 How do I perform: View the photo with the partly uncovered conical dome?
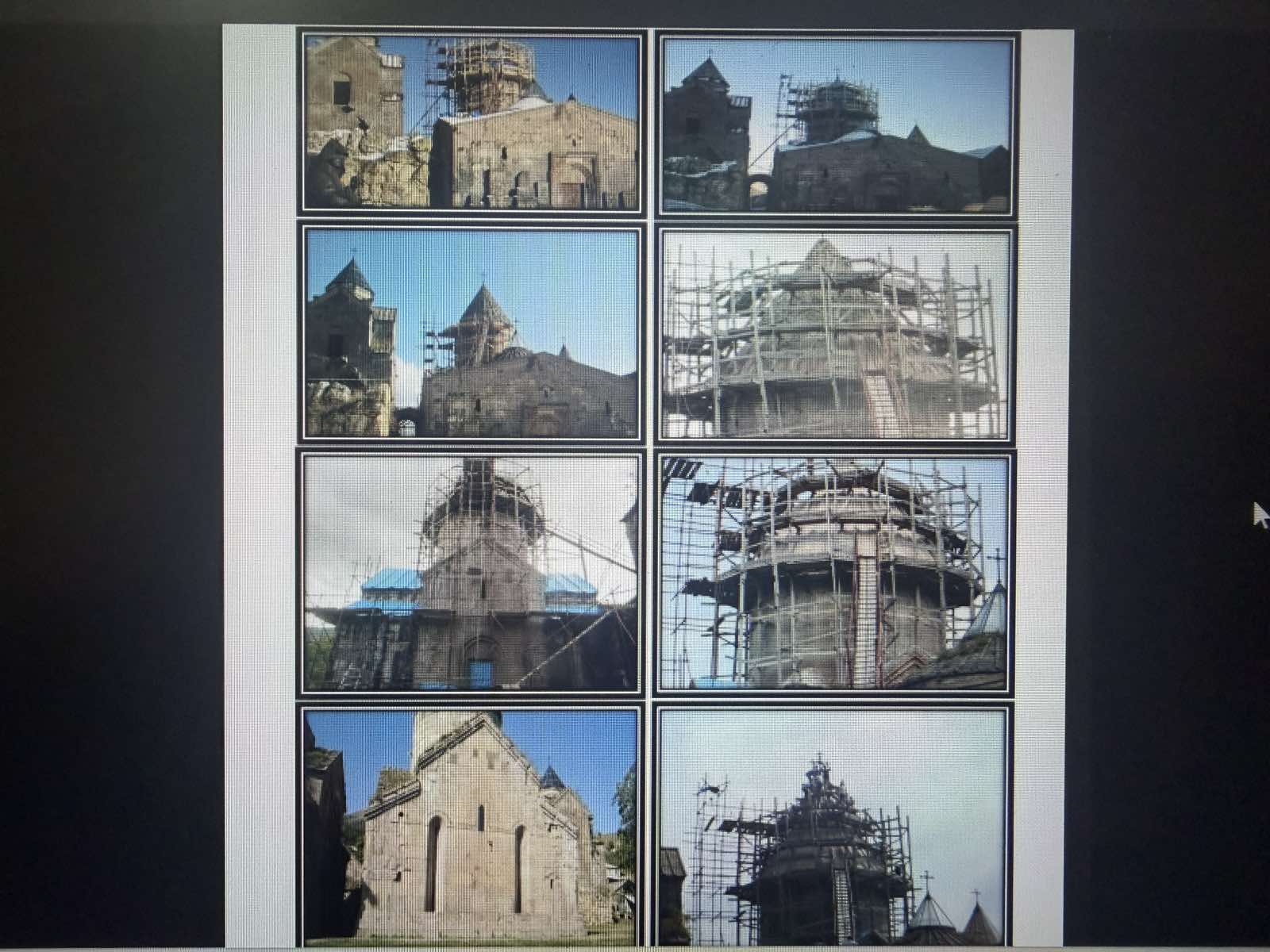point(472,333)
